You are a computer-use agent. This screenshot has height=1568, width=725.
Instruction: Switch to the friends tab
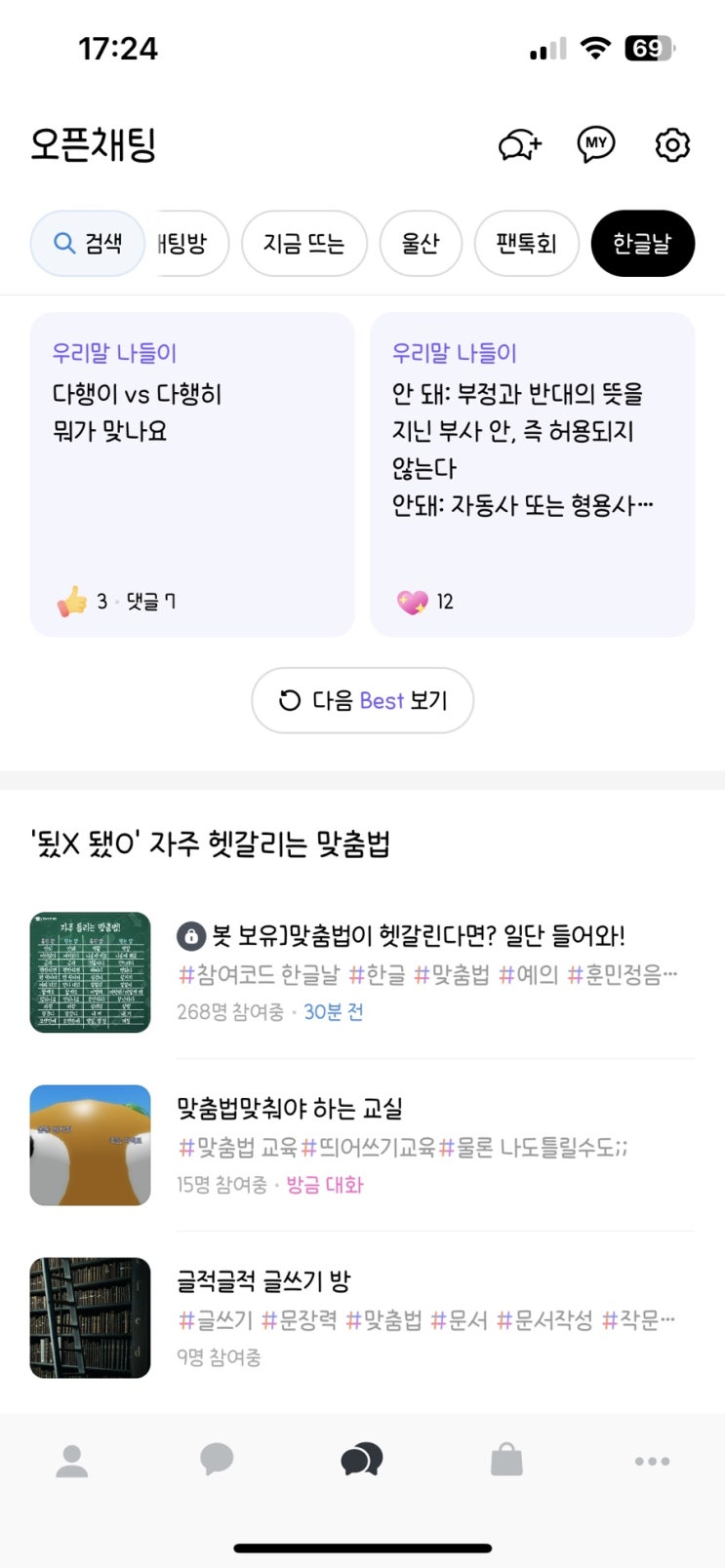coord(72,1461)
